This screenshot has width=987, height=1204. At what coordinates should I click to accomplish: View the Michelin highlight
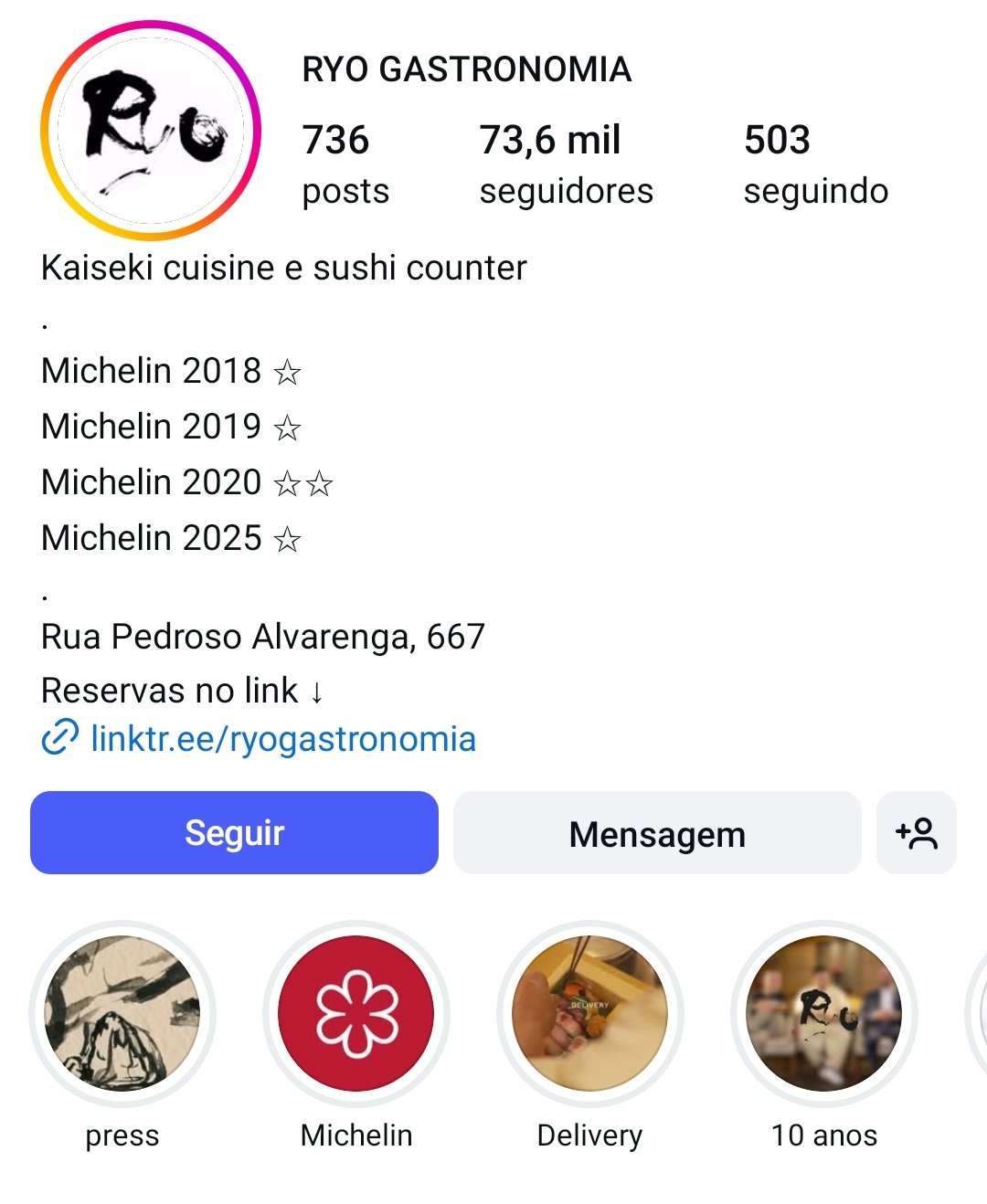pos(356,1014)
